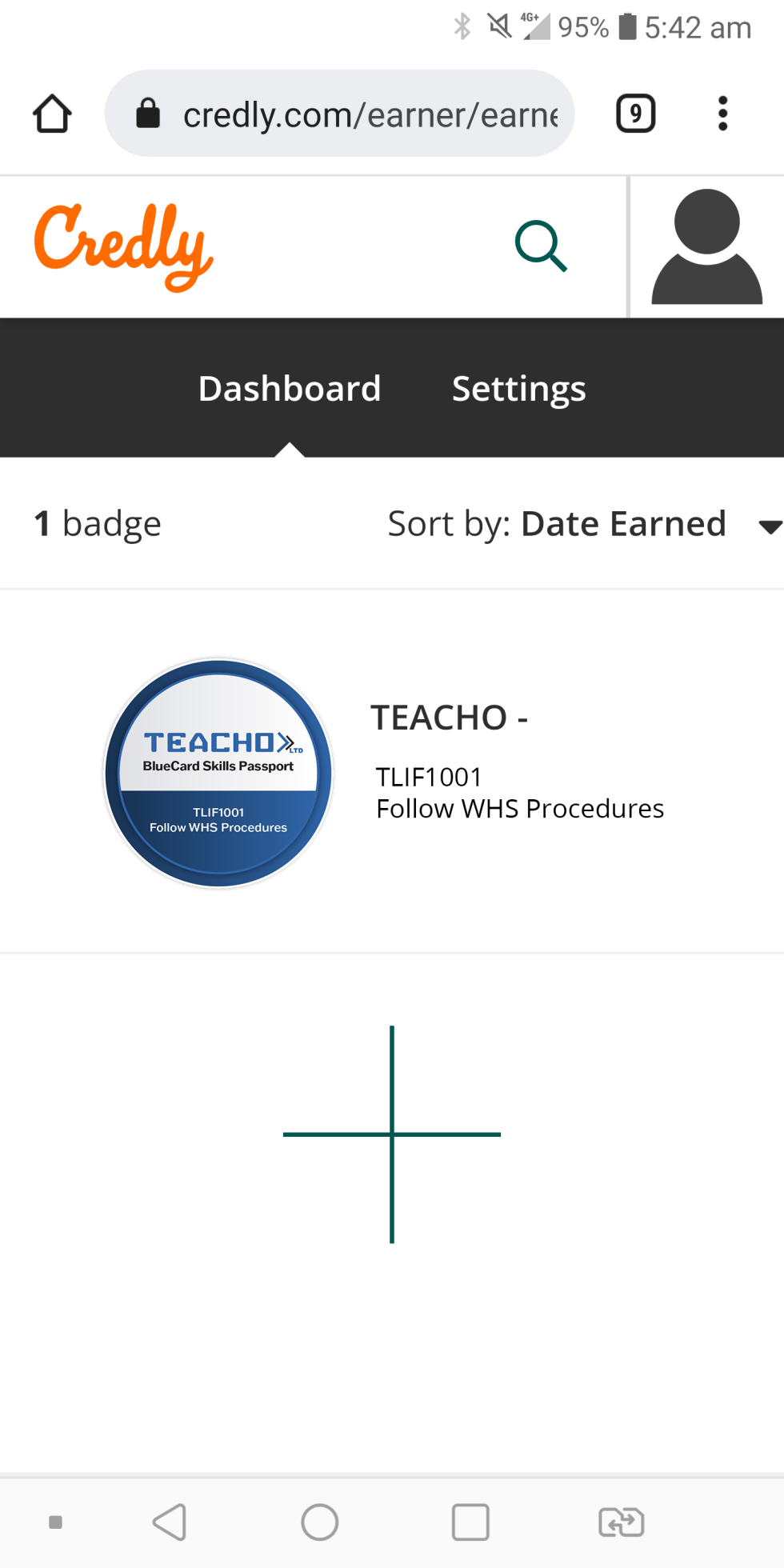
Task: Open Credly search
Action: [541, 246]
